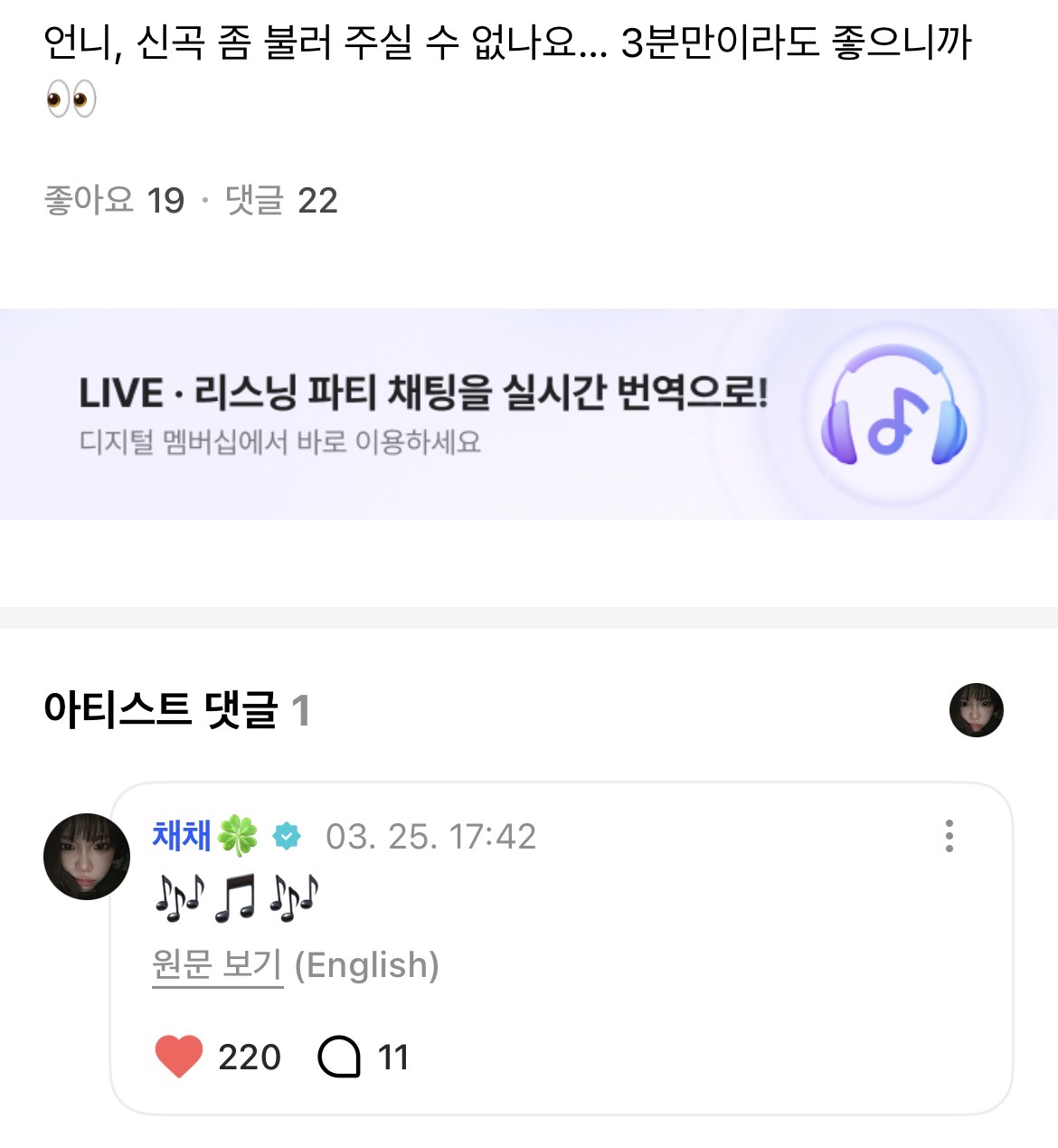The image size is (1058, 1148).
Task: Open the live translation membership banner
Action: (529, 414)
